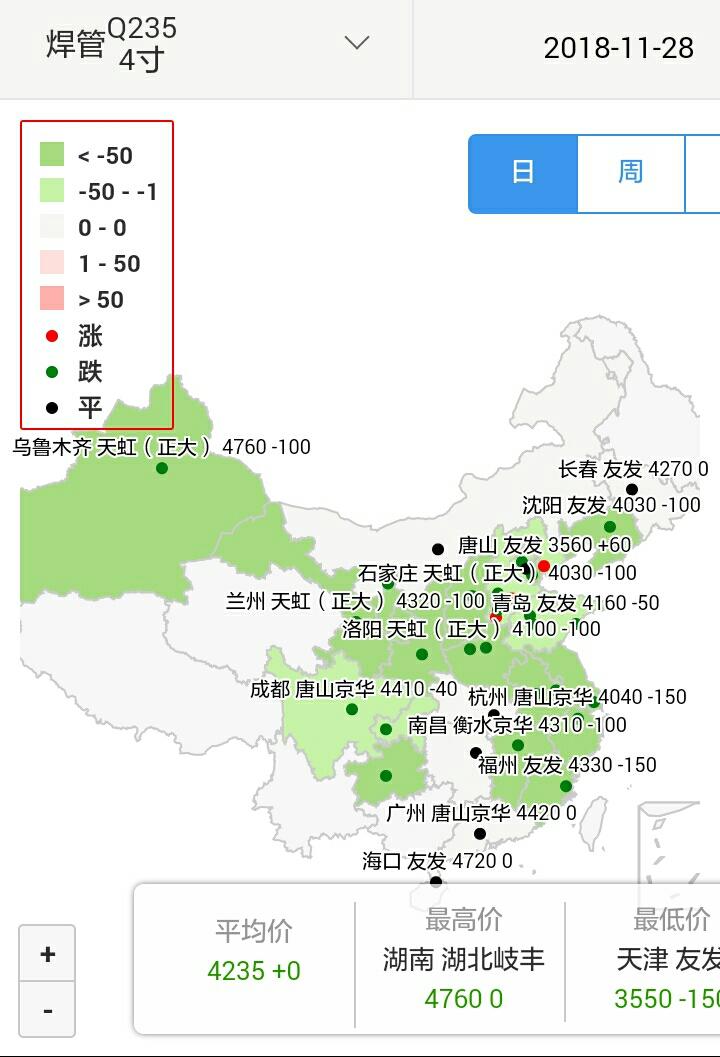
Task: Tap the 乌鲁木齐 天虹 map marker
Action: pyautogui.click(x=162, y=468)
